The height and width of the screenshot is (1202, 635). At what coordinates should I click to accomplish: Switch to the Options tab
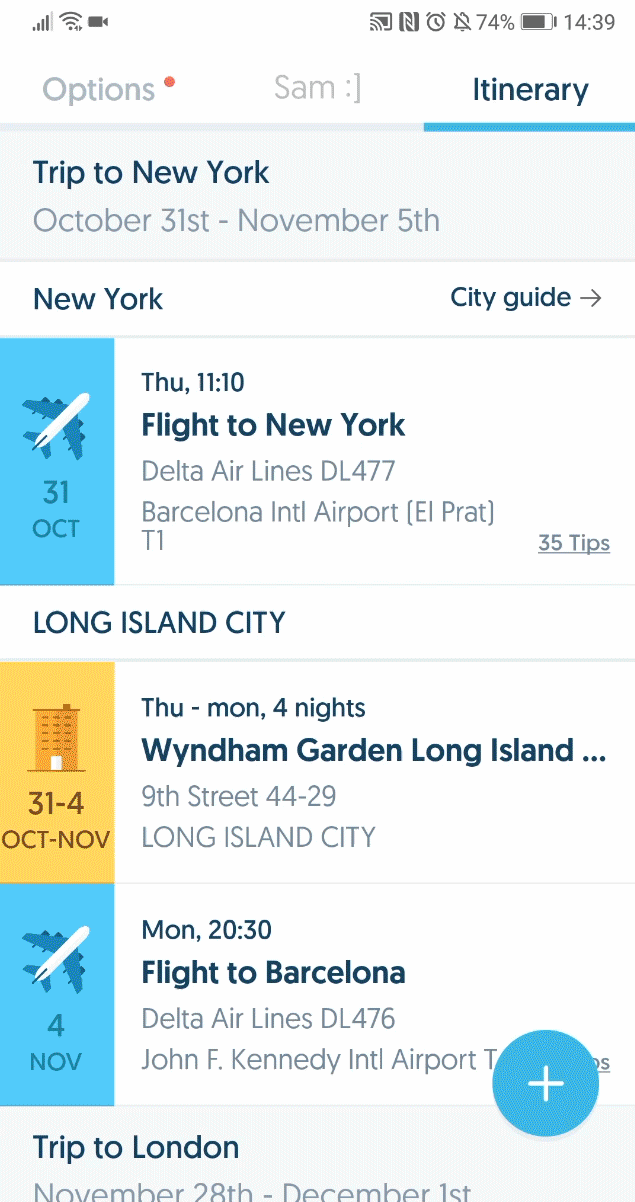click(99, 90)
